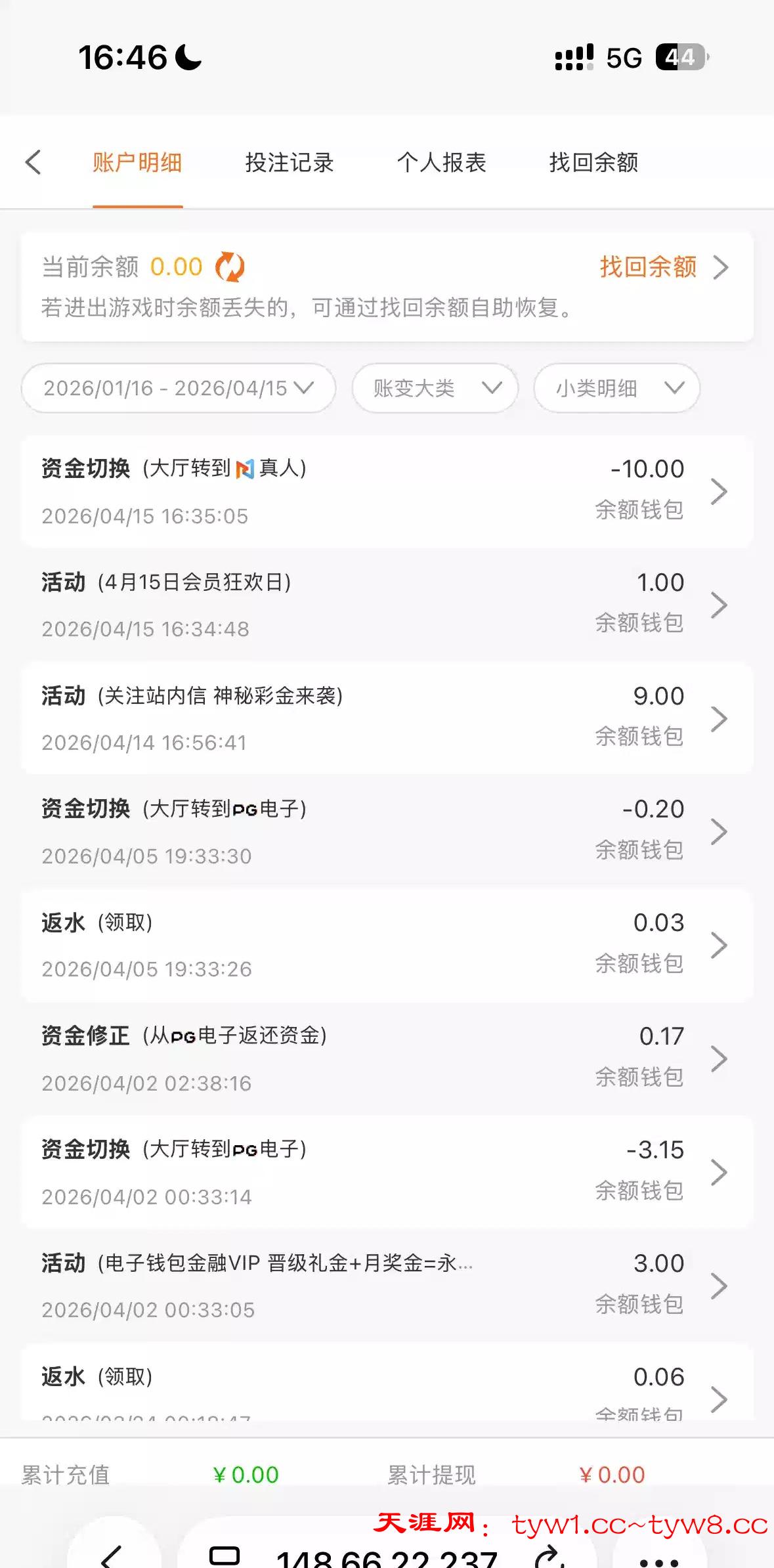
Task: Open the orange 找回余额 link
Action: (663, 267)
